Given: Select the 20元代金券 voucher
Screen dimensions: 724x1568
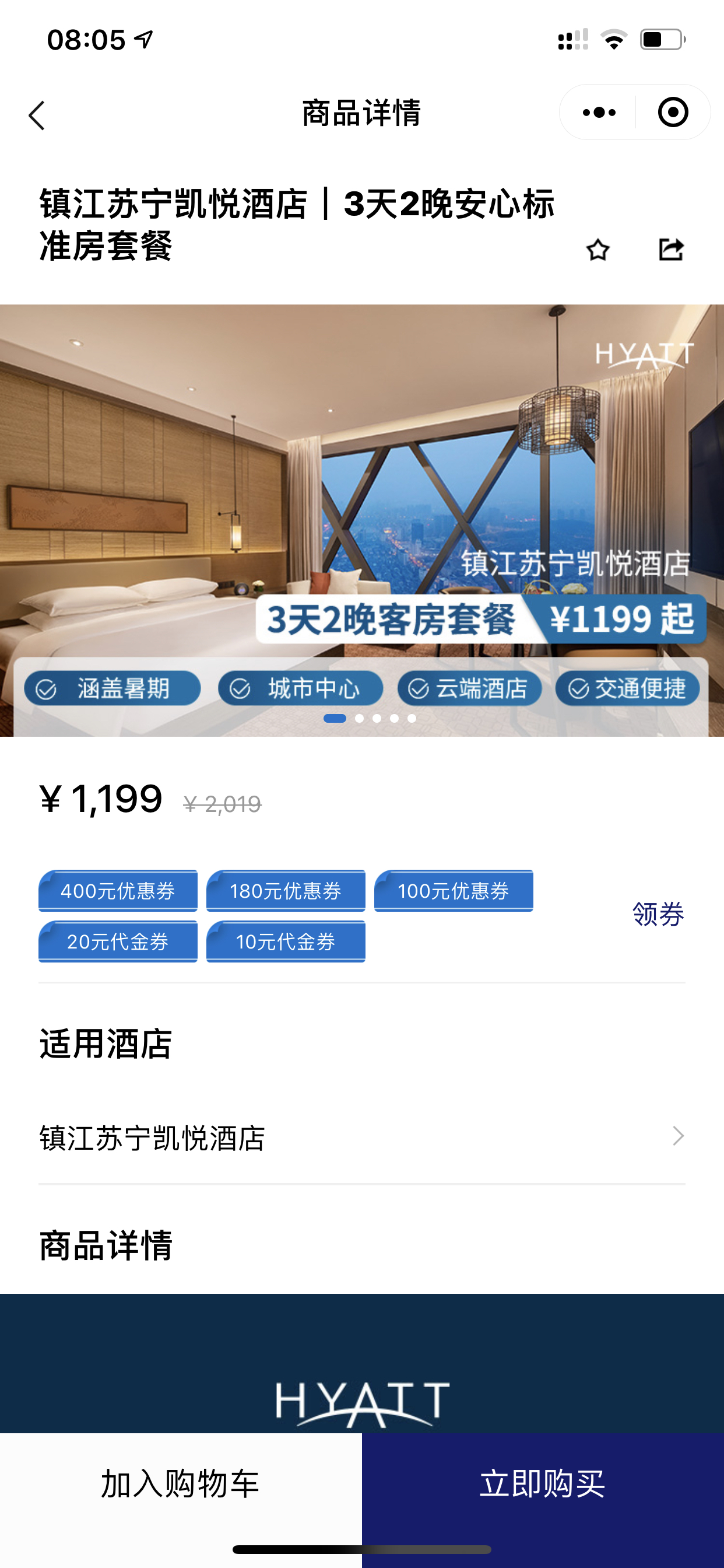Looking at the screenshot, I should point(118,941).
